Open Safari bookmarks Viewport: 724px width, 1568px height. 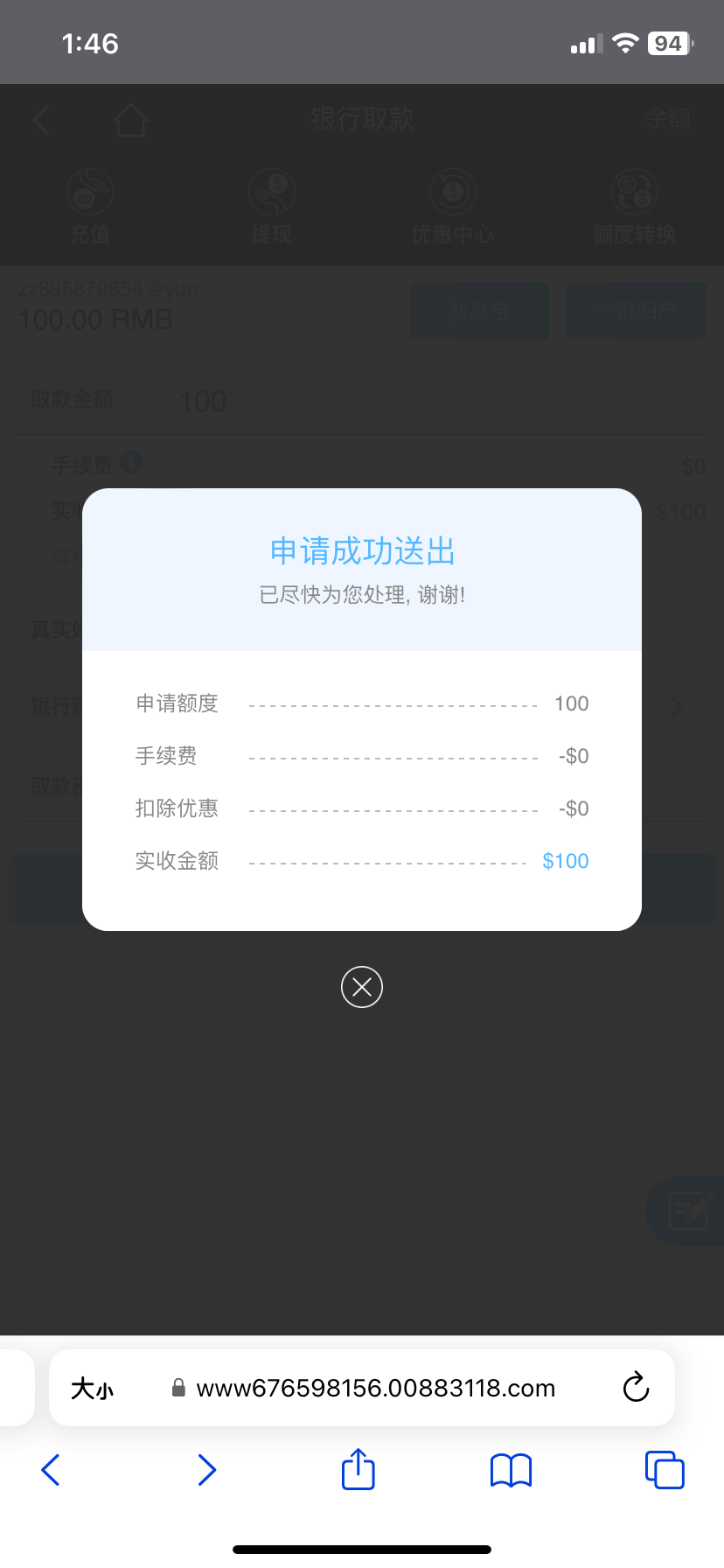[512, 1470]
